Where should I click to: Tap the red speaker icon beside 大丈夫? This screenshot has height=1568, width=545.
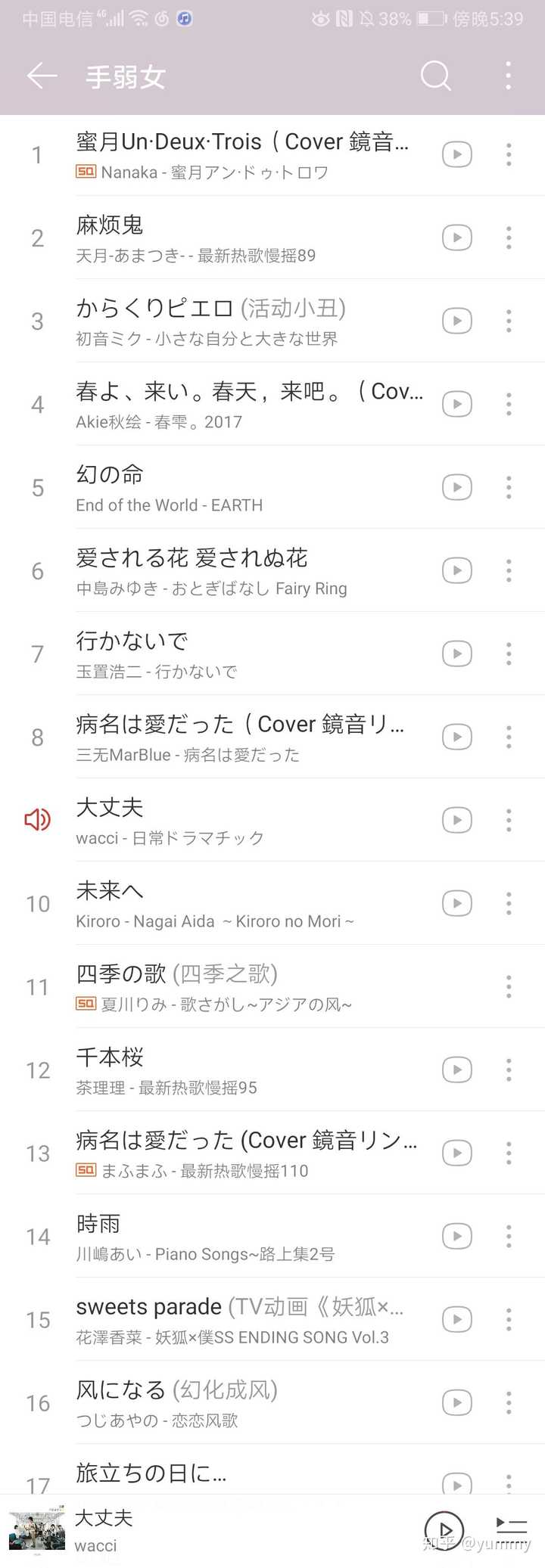37,820
